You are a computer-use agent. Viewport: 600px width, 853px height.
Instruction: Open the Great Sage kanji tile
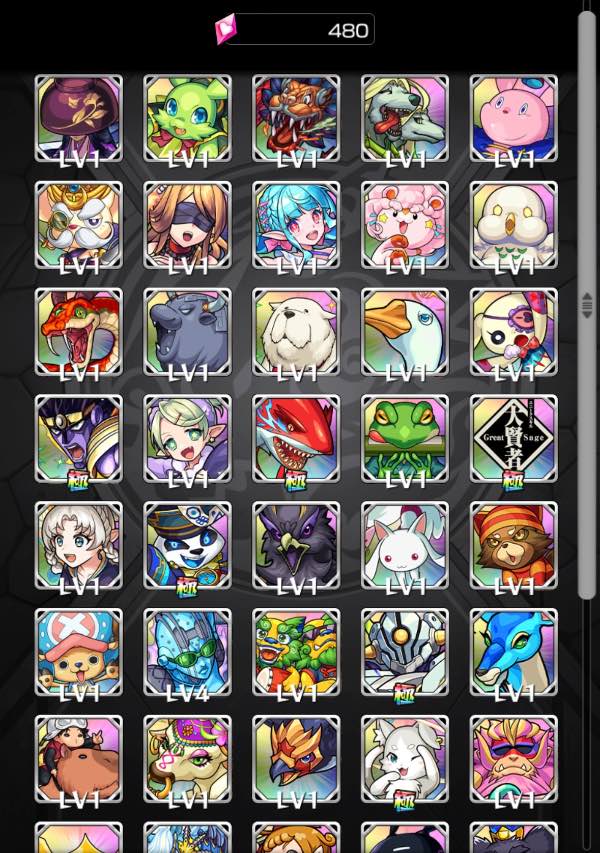pos(513,437)
